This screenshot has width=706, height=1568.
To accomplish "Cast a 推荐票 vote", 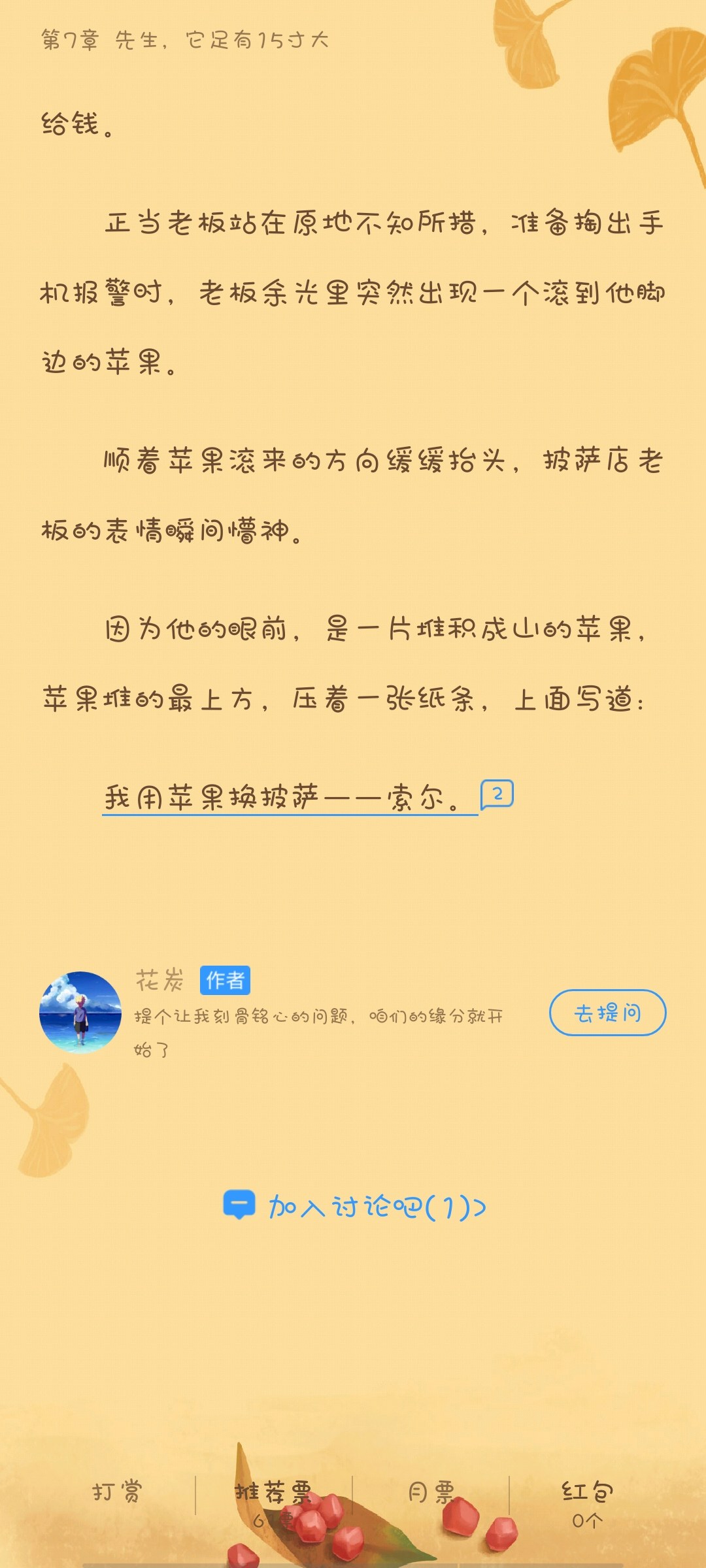I will click(273, 1501).
